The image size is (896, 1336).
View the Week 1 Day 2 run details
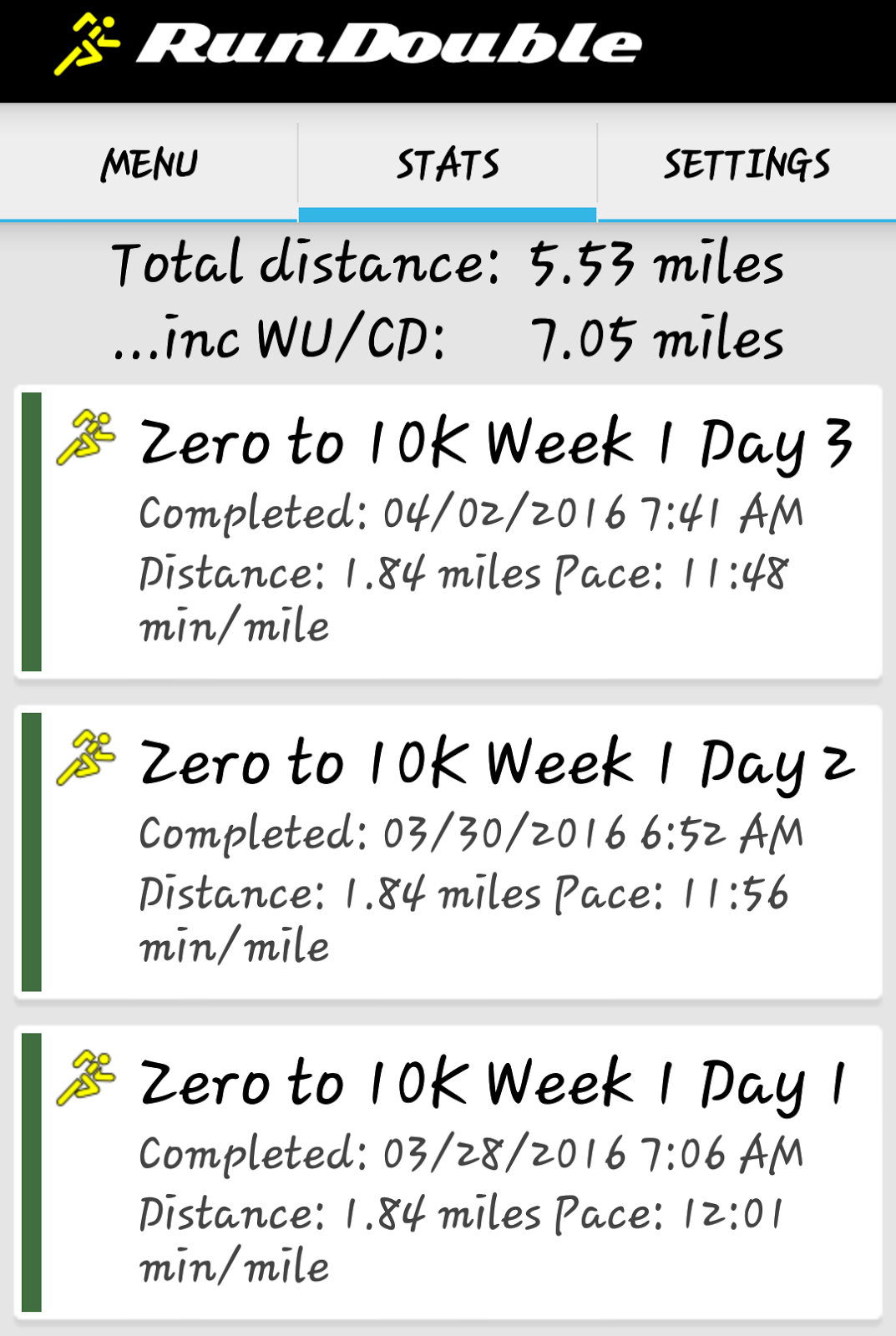click(x=449, y=853)
